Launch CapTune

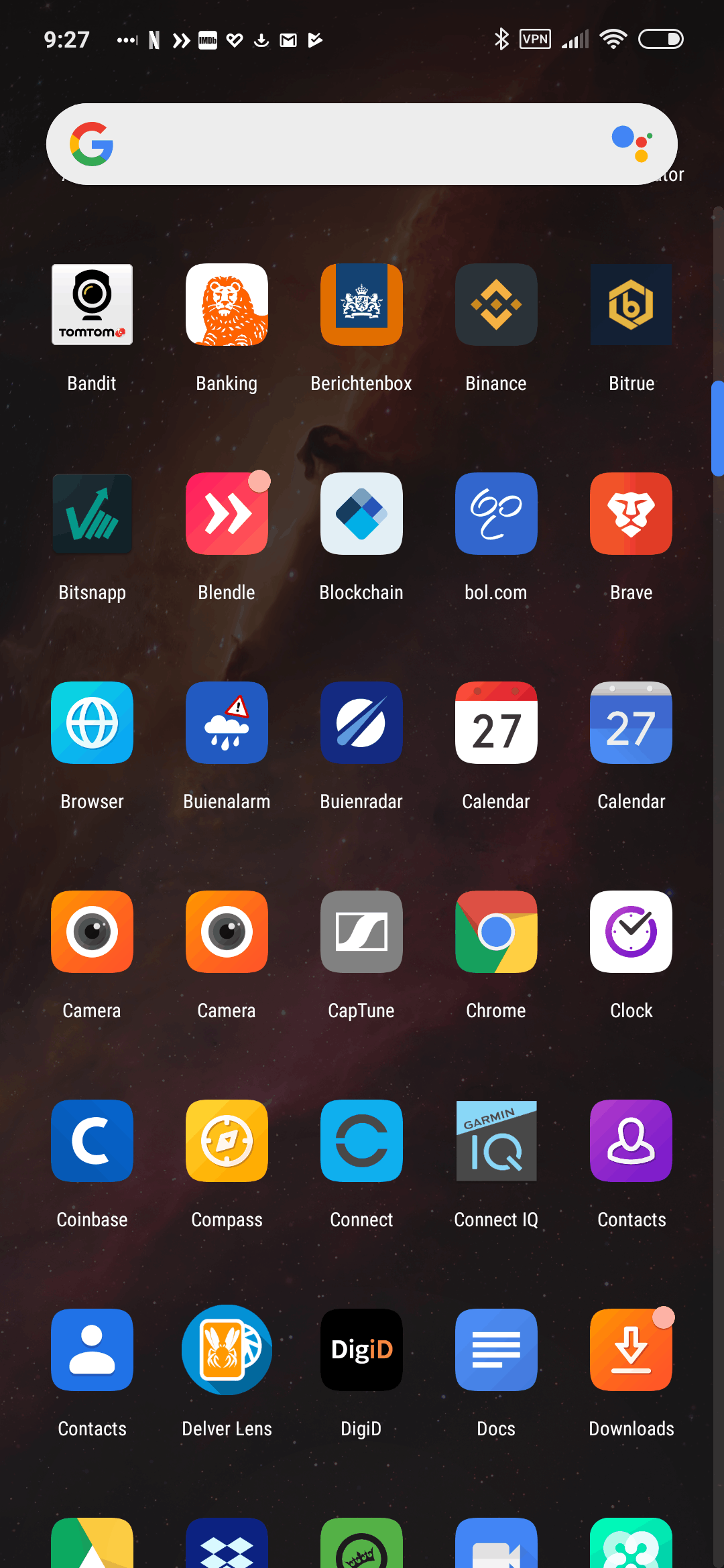click(x=361, y=932)
